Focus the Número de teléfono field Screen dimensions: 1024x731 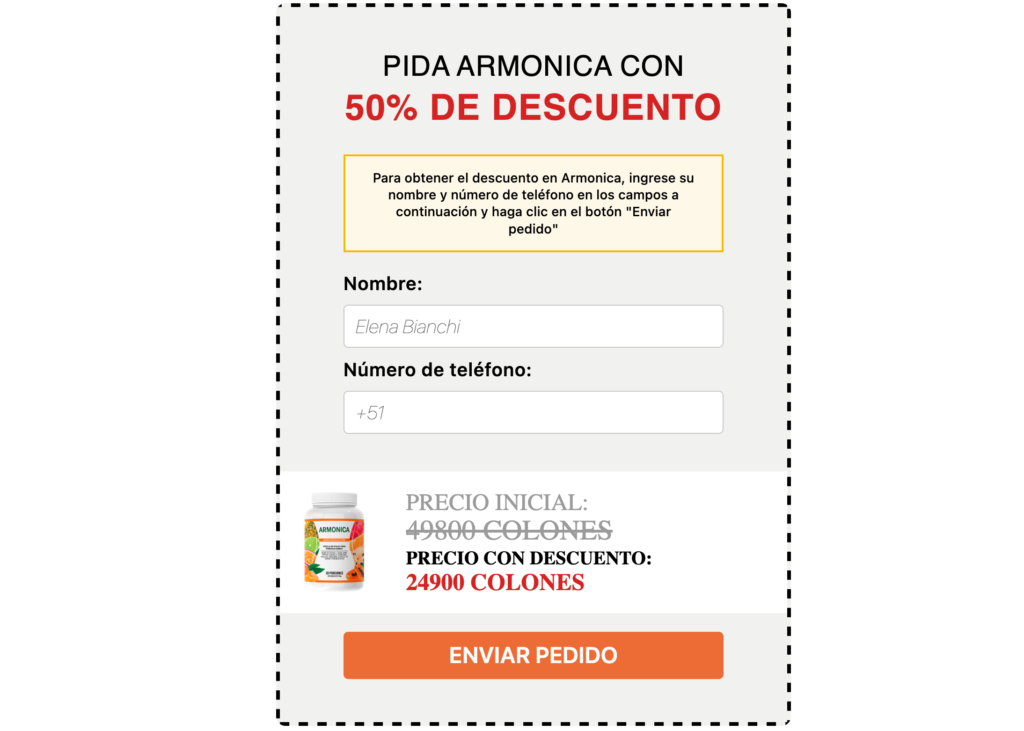pos(533,412)
